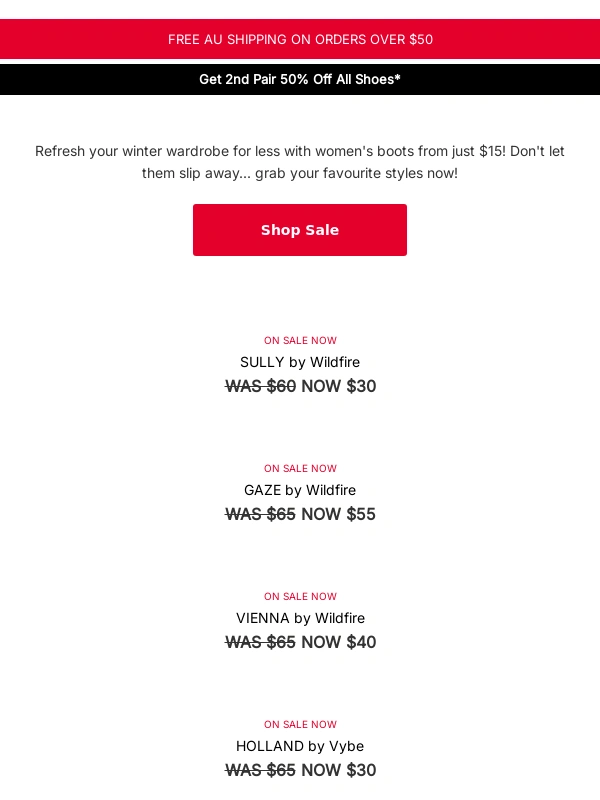Open the free AU shipping banner
Screen dimensions: 600x800
click(x=300, y=40)
